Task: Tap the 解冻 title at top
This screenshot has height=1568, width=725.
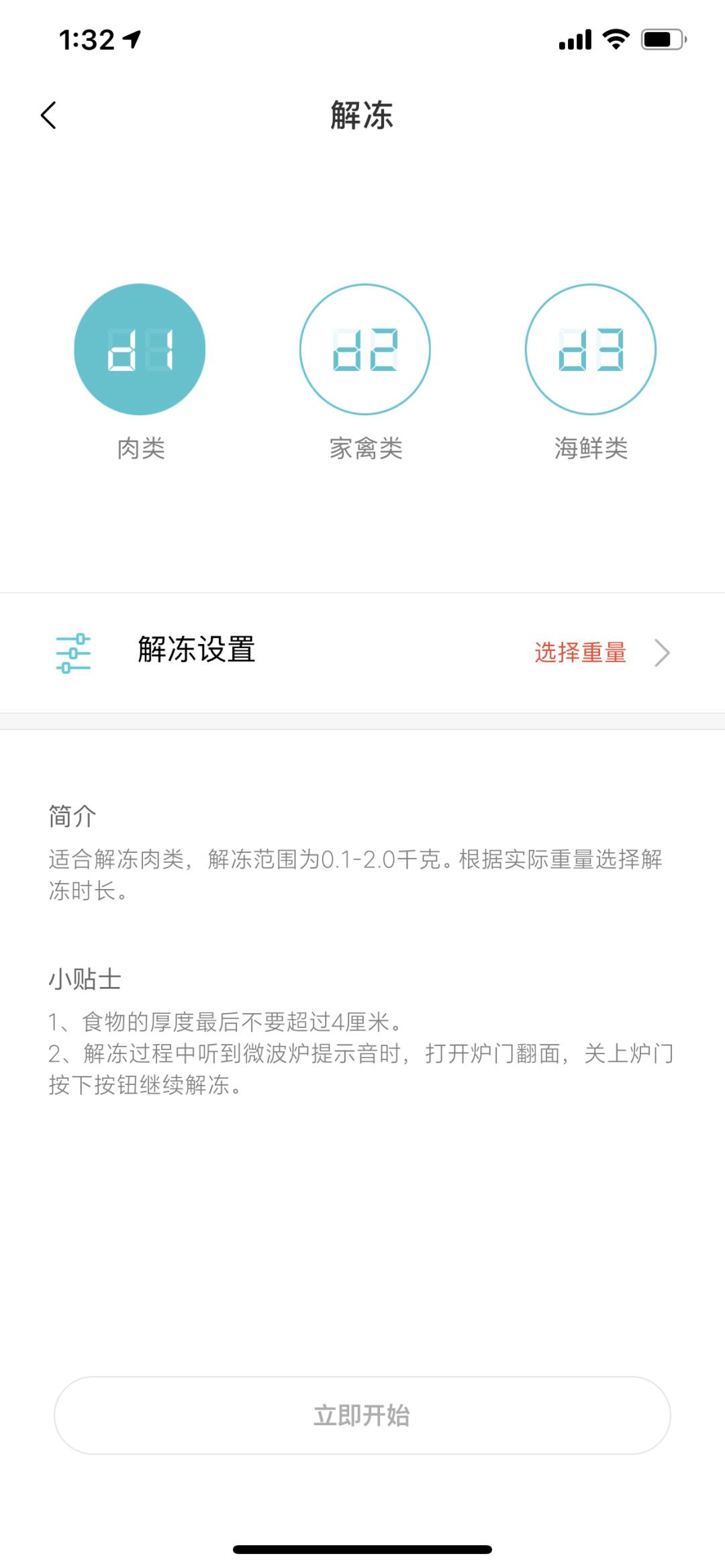Action: click(362, 114)
